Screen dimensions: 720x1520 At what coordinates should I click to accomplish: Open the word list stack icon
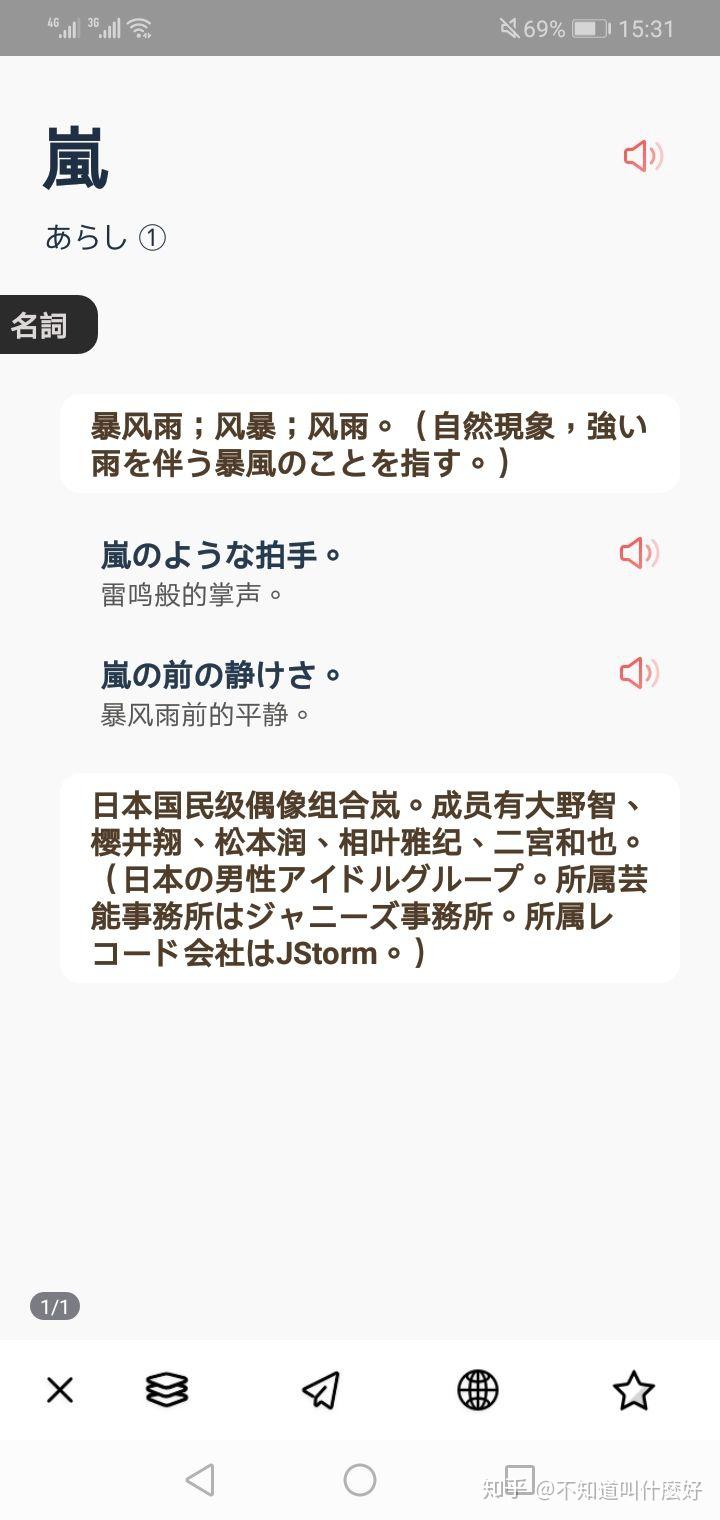coord(166,1390)
